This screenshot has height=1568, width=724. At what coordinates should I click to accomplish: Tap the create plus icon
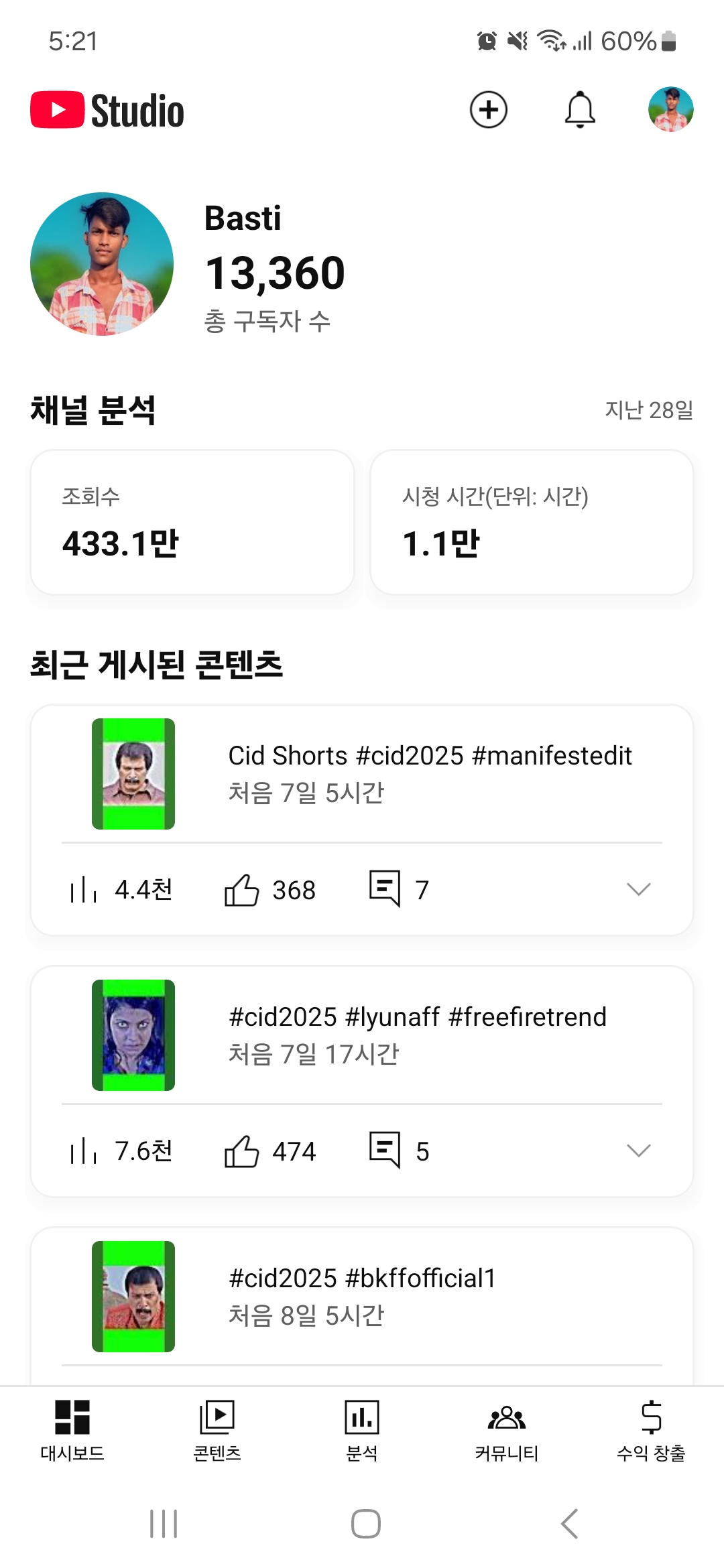(x=488, y=110)
